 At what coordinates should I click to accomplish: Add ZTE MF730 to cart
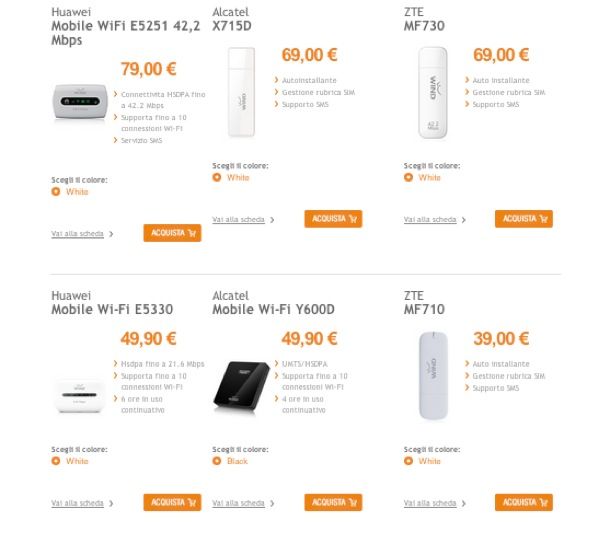pyautogui.click(x=523, y=219)
